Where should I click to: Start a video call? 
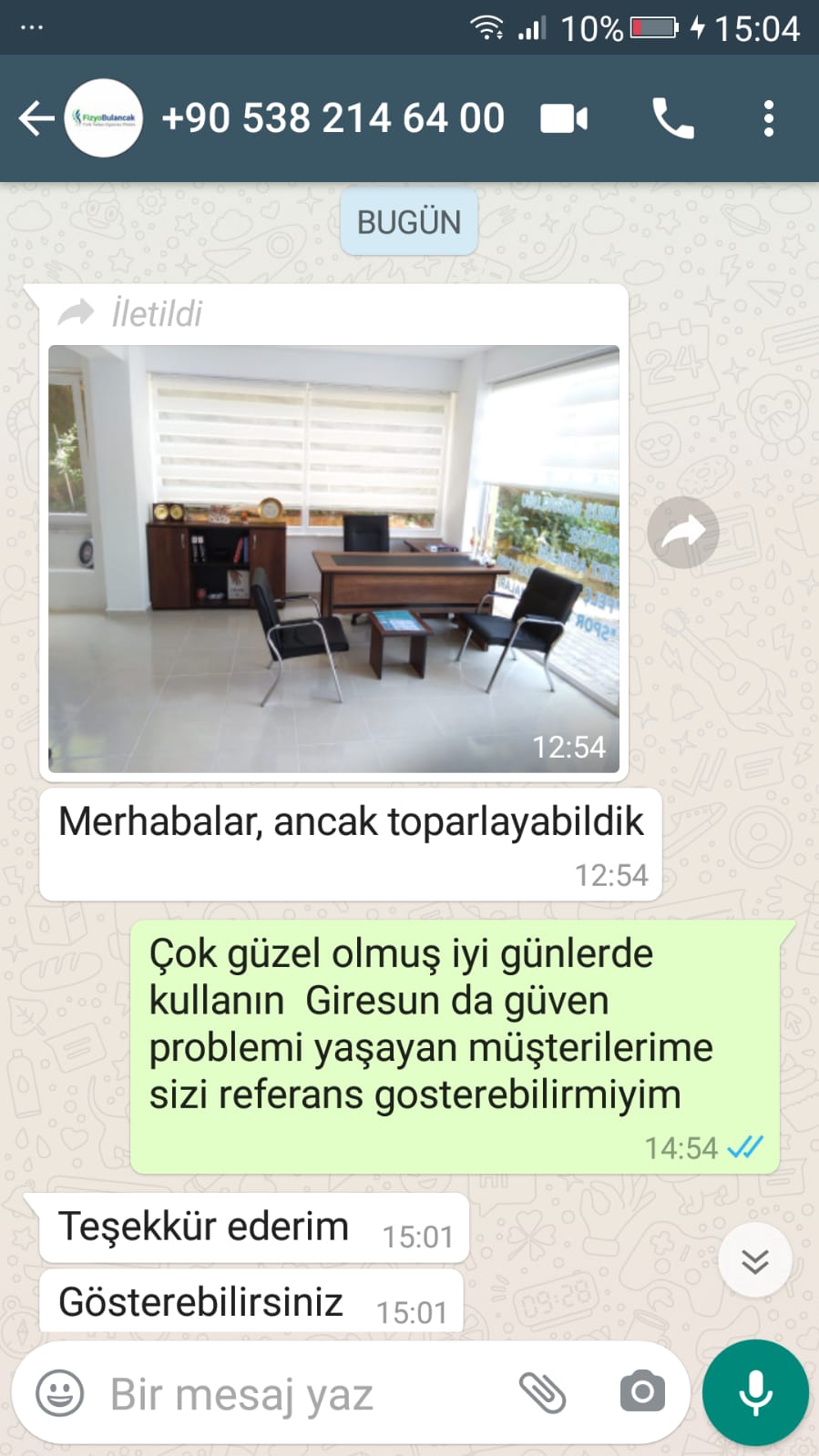click(x=563, y=118)
